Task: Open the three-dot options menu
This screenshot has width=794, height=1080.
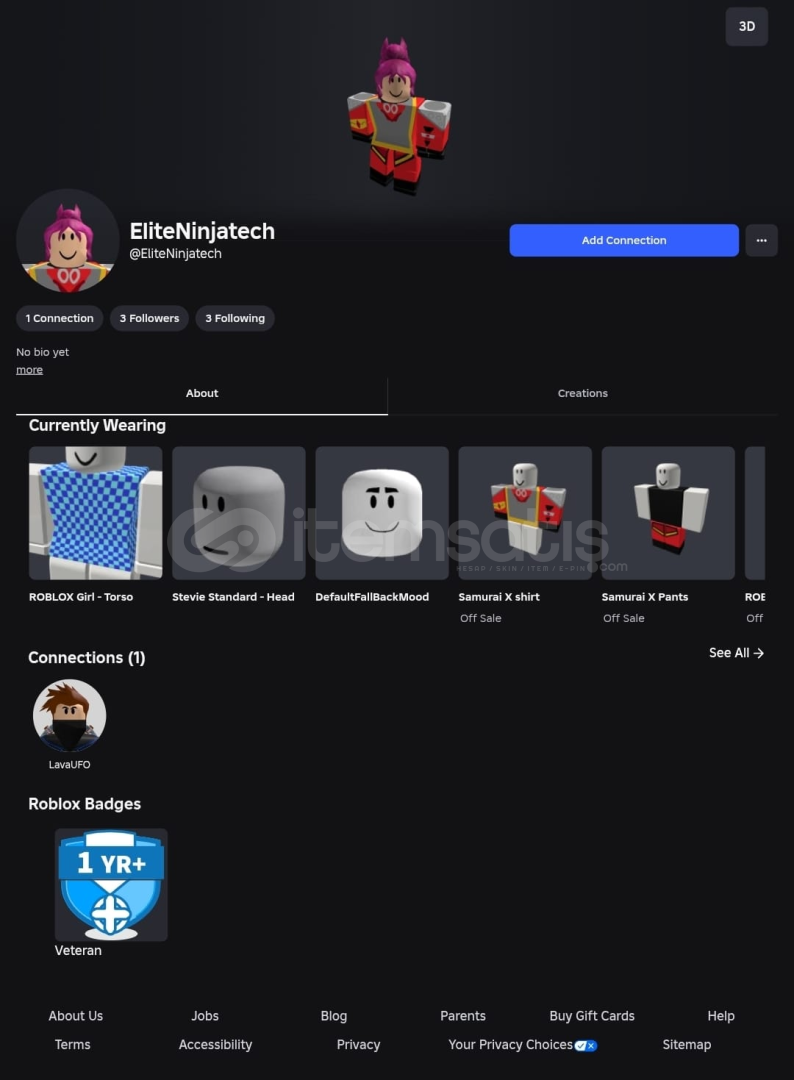Action: (x=761, y=240)
